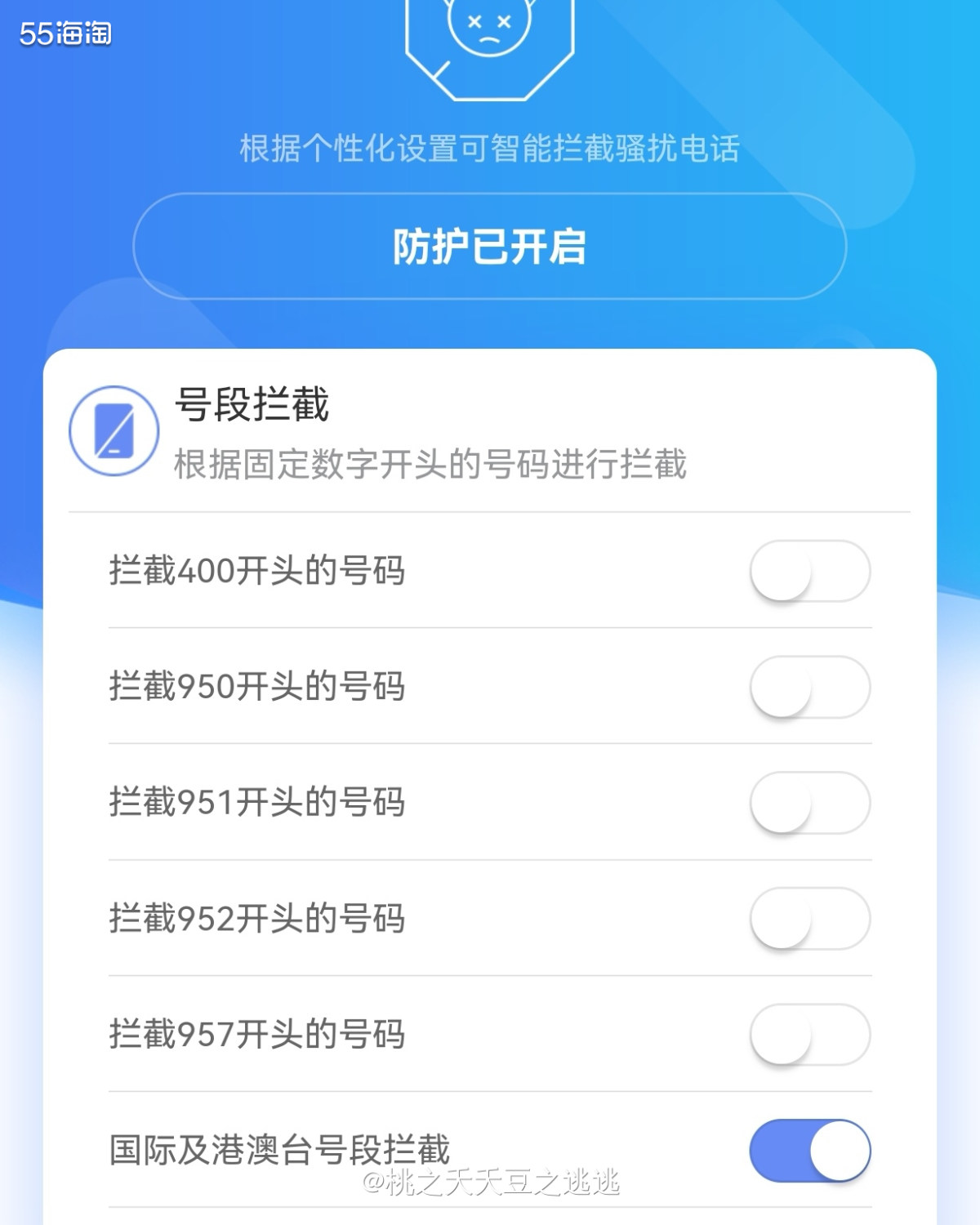Viewport: 980px width, 1225px height.
Task: Disable 国际及港澳台号段拦截 blocking
Action: 808,1150
